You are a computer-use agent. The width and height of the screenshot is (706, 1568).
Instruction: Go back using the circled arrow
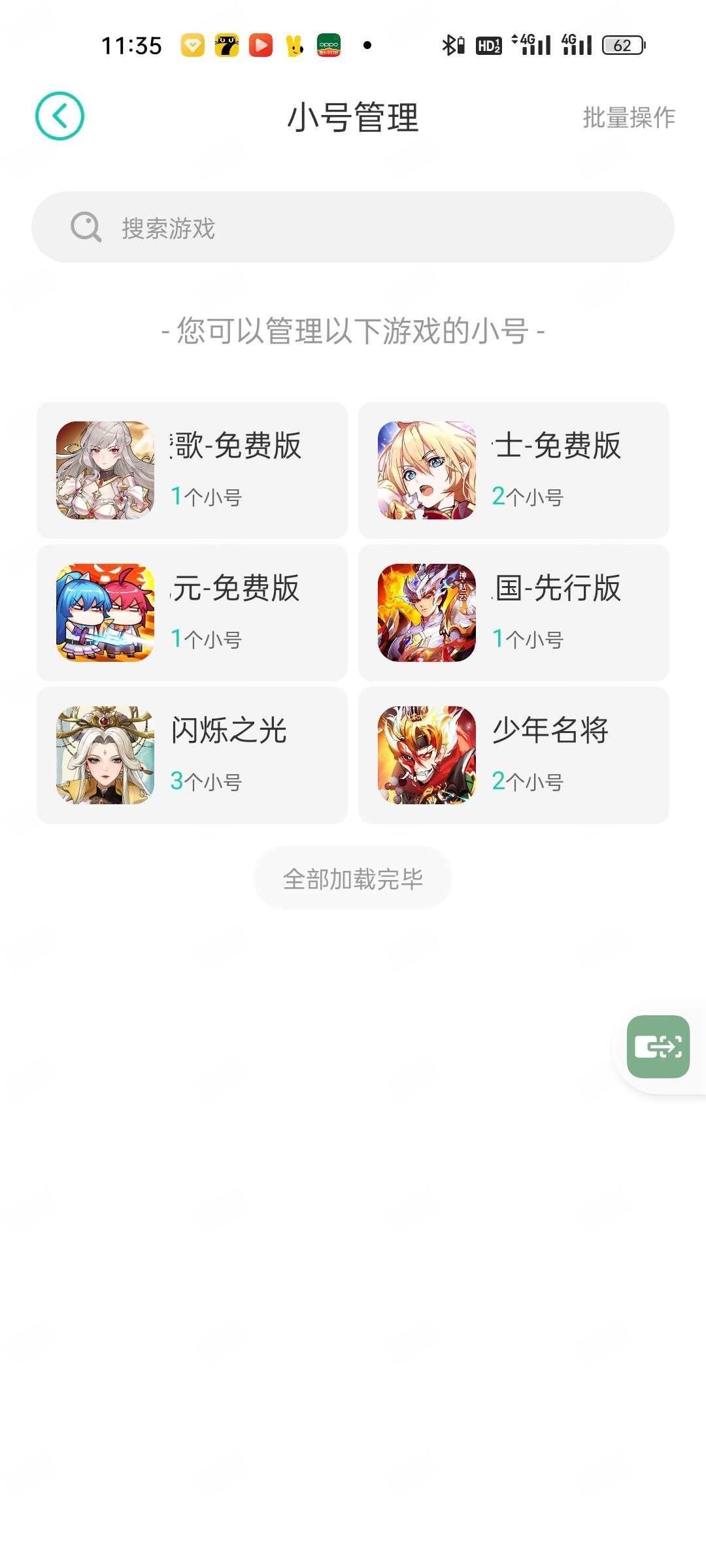(59, 116)
